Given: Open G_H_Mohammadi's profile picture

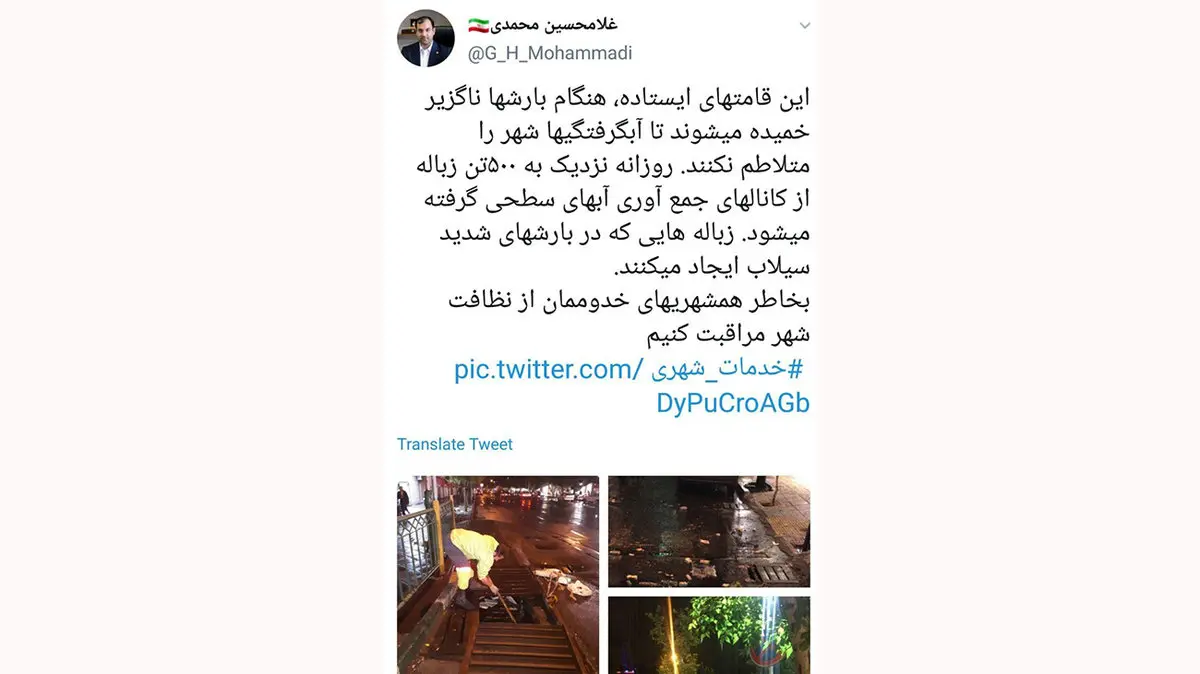Looking at the screenshot, I should (x=426, y=39).
